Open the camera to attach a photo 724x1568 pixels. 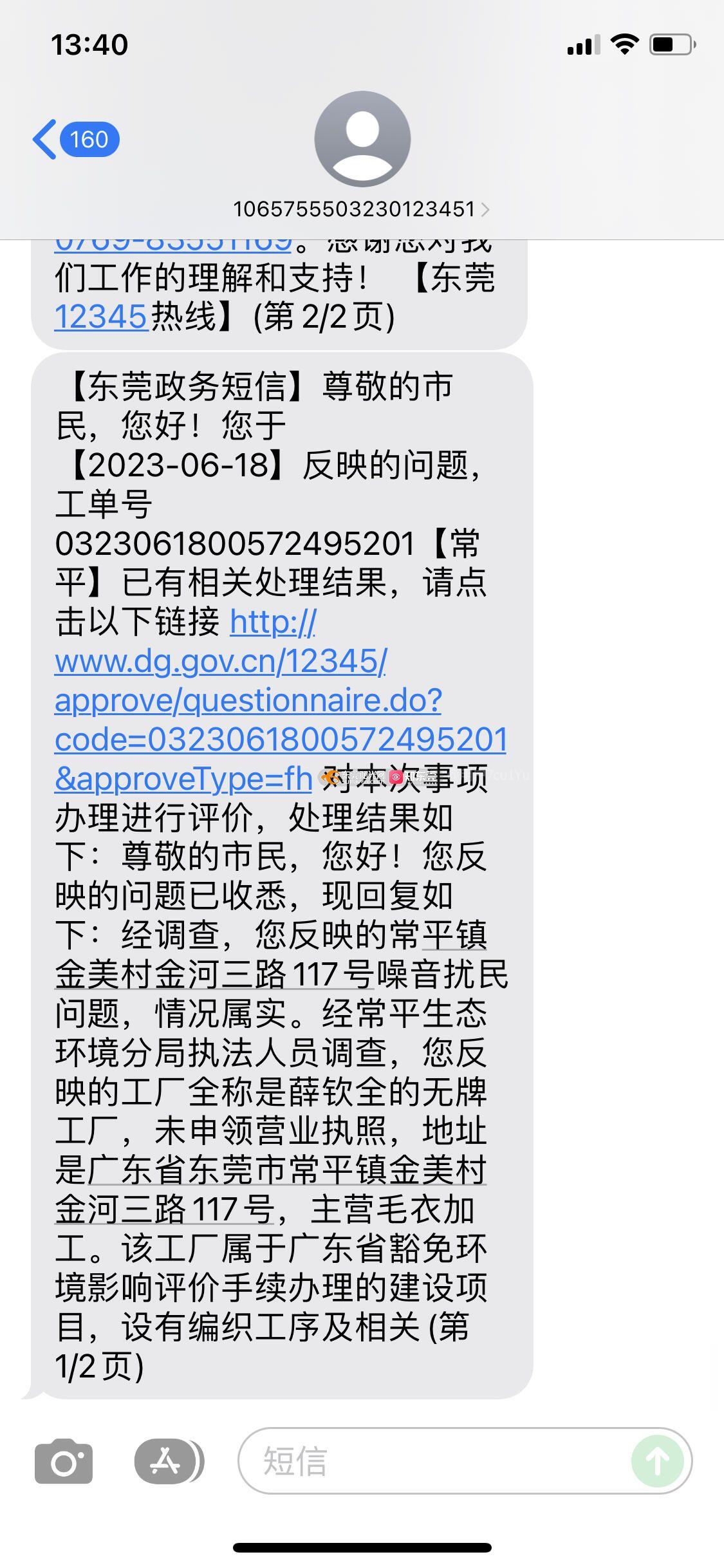point(64,1461)
